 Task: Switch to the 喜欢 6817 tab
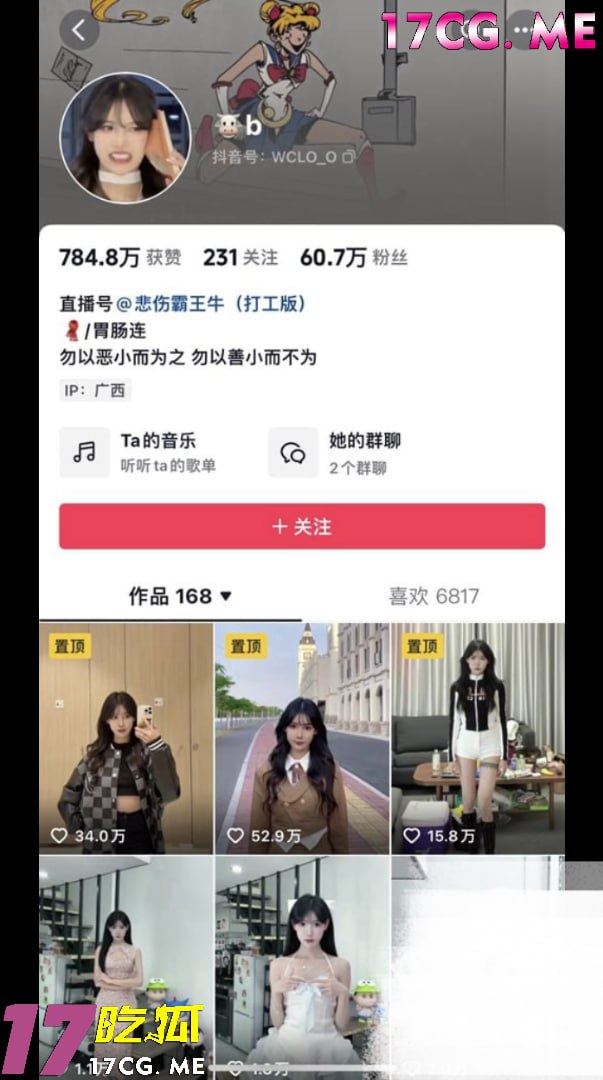pyautogui.click(x=433, y=596)
